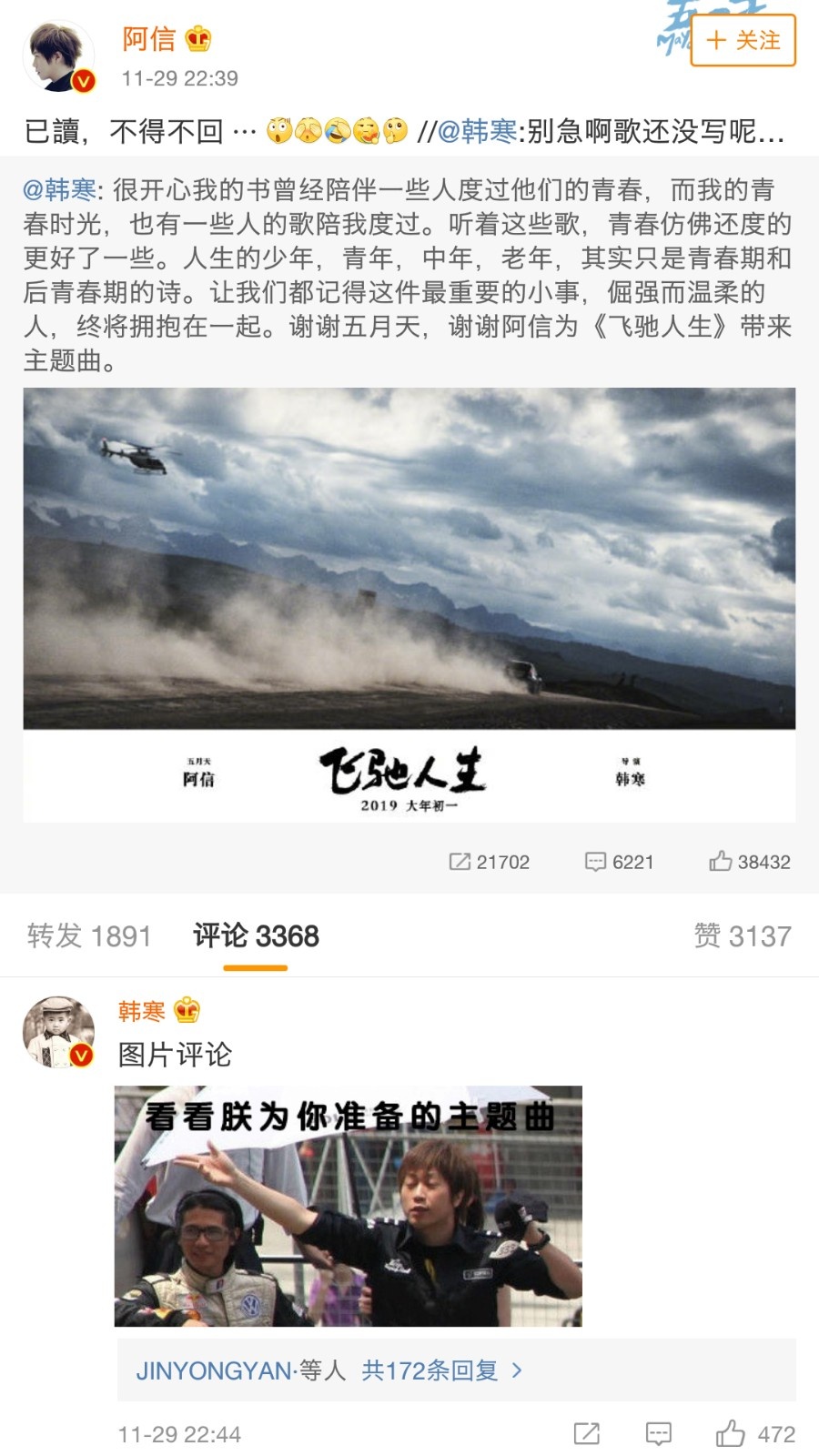
Task: Like 韩寒's comment with 472 likes
Action: [730, 1434]
